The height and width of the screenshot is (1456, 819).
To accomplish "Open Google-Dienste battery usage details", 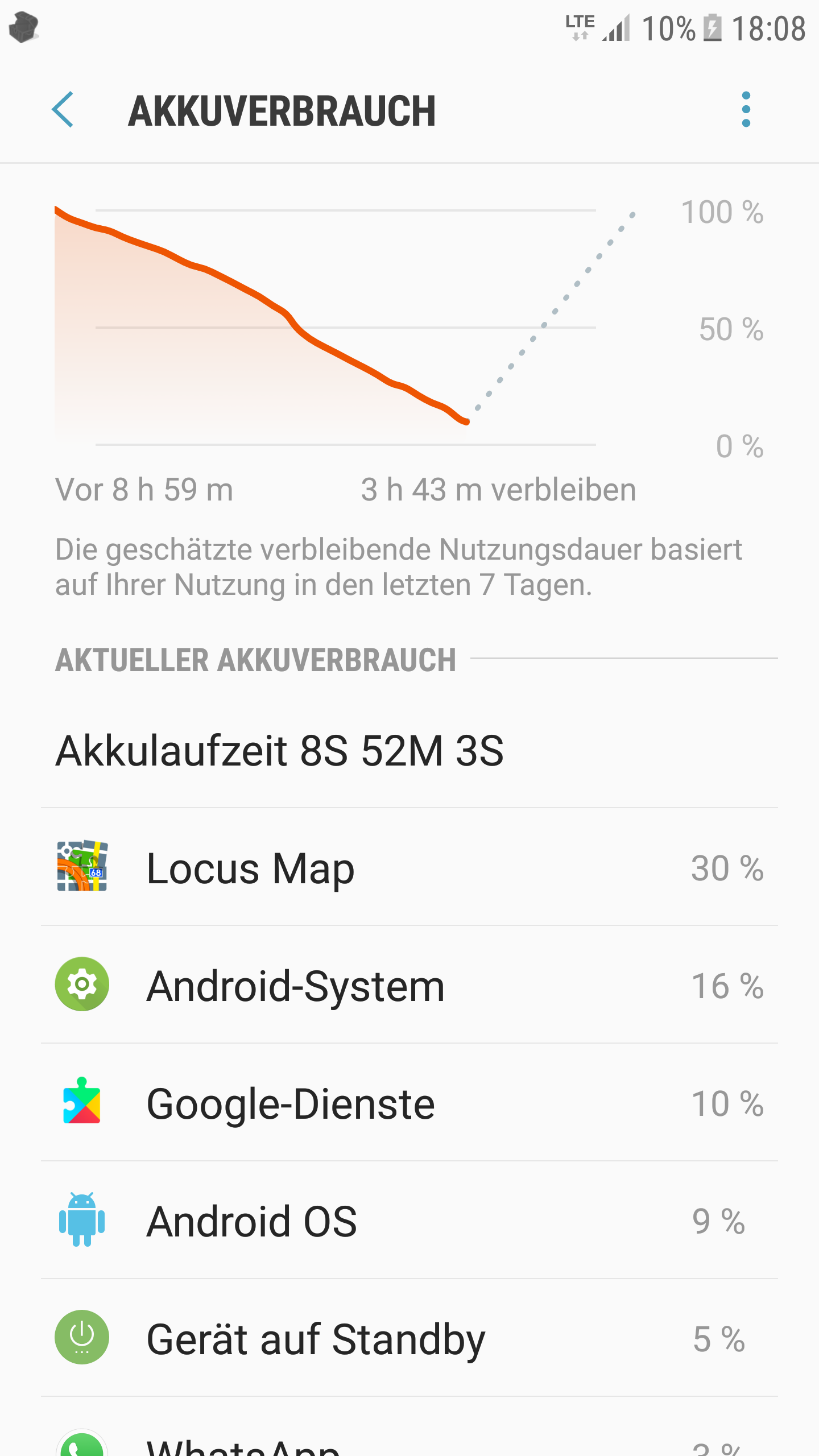I will pyautogui.click(x=409, y=1103).
